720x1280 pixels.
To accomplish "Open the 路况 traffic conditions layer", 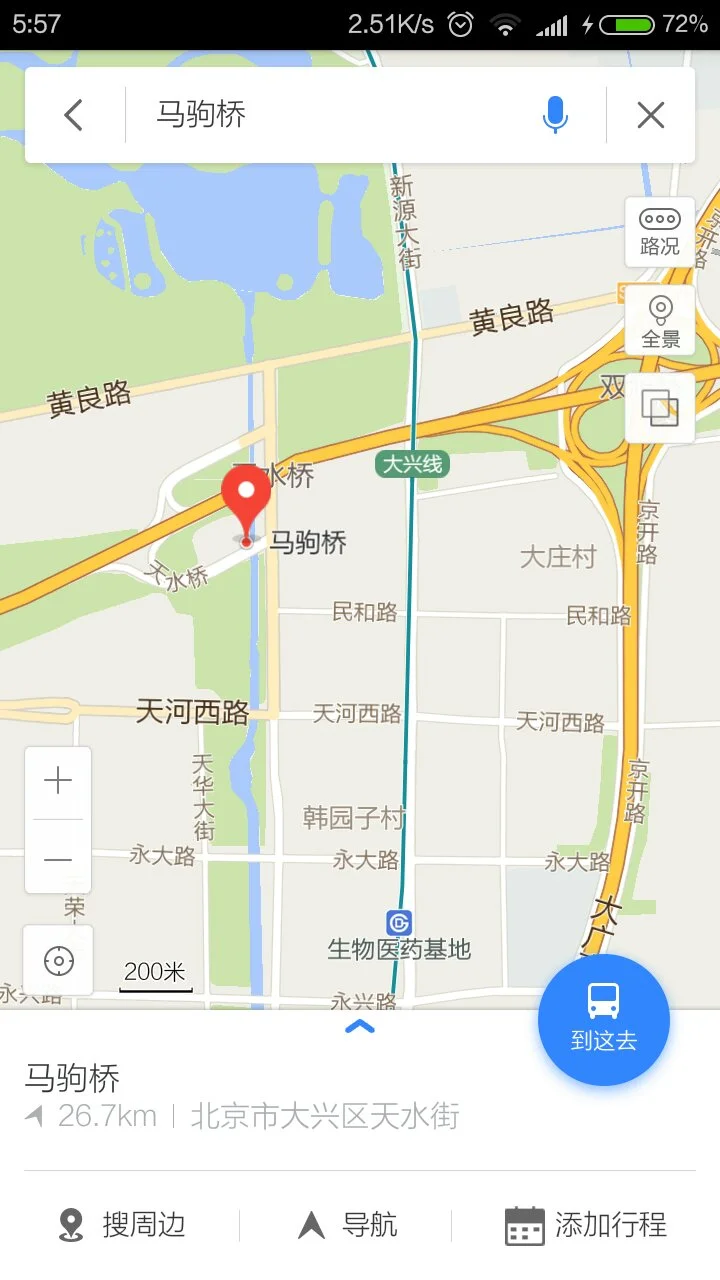I will [x=658, y=232].
